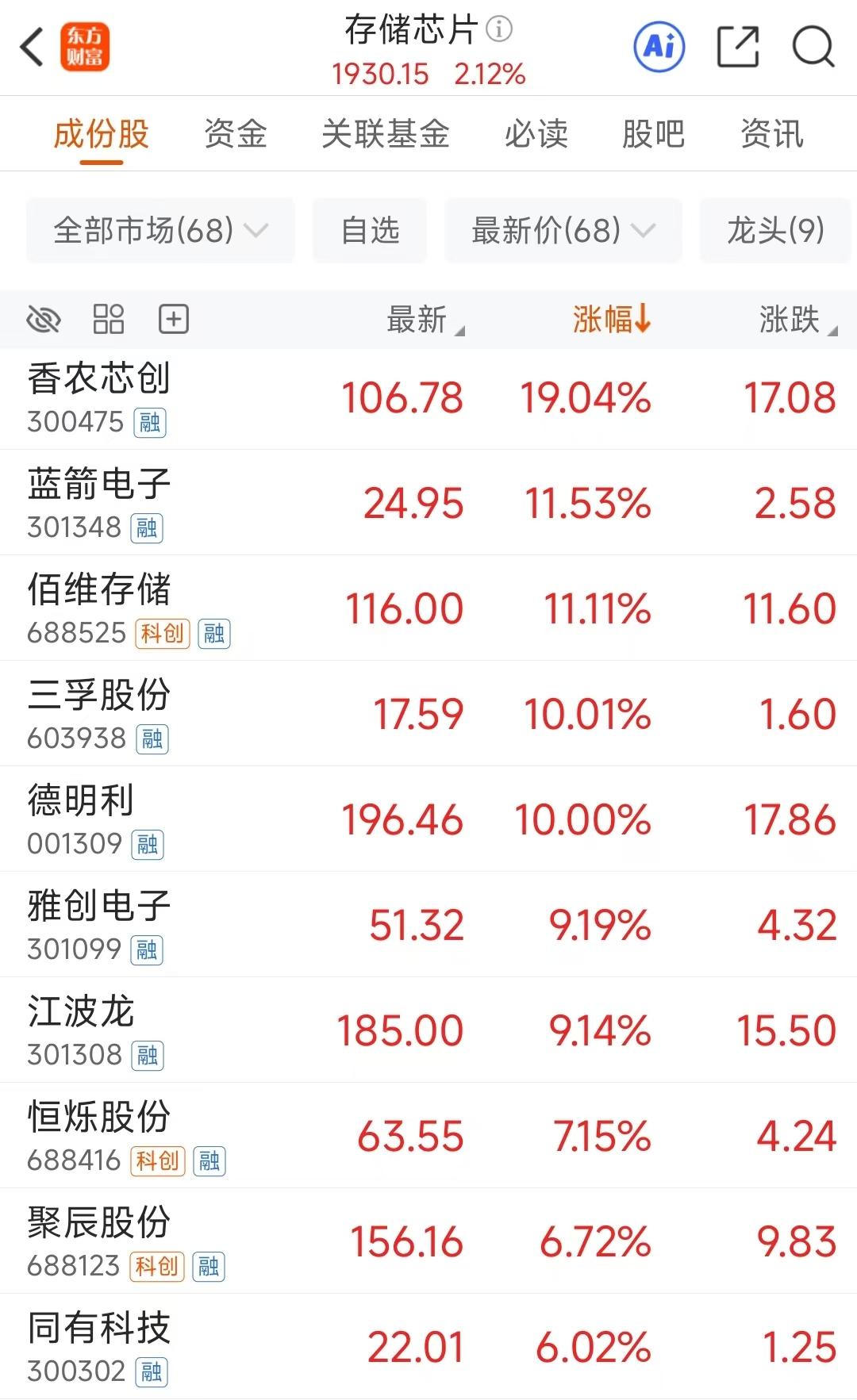The height and width of the screenshot is (1400, 857).
Task: Toggle the hide-eye icon in list header
Action: [44, 320]
